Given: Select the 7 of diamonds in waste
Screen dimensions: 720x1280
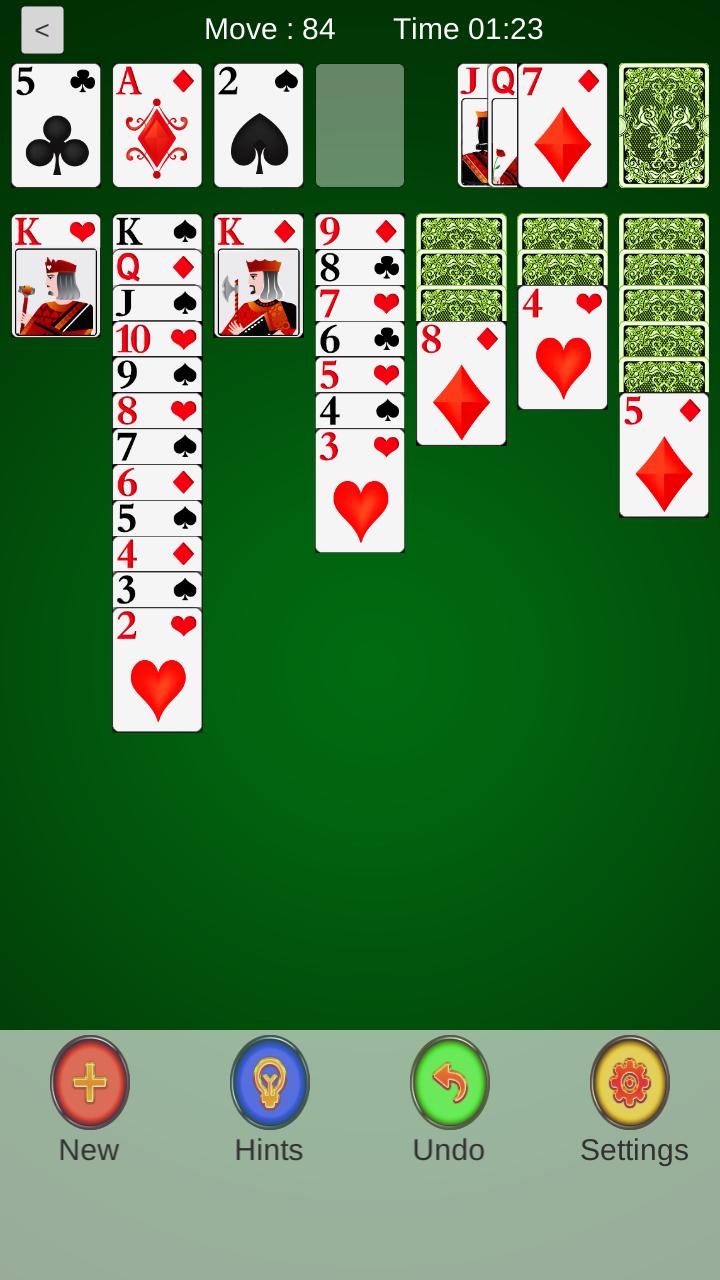Looking at the screenshot, I should coord(562,125).
